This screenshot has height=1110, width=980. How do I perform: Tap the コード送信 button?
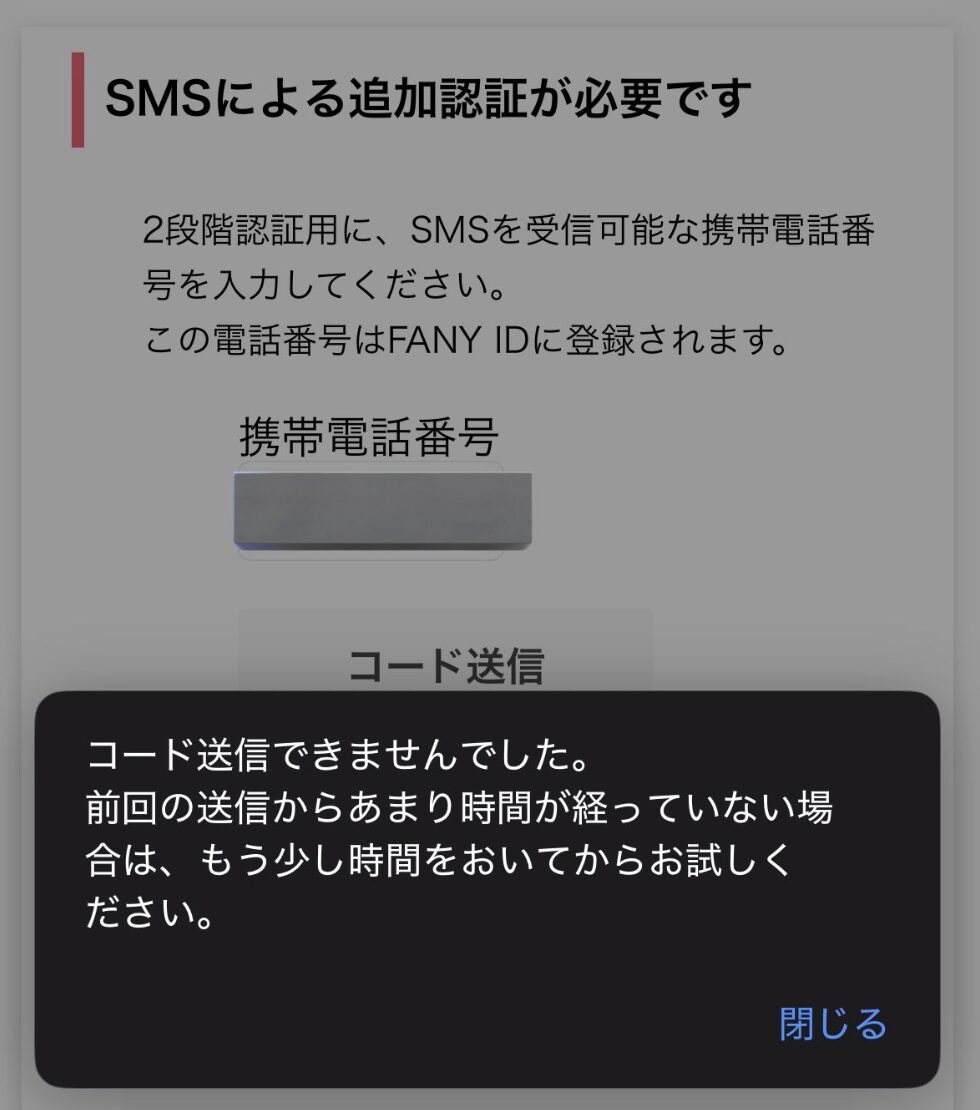click(445, 660)
